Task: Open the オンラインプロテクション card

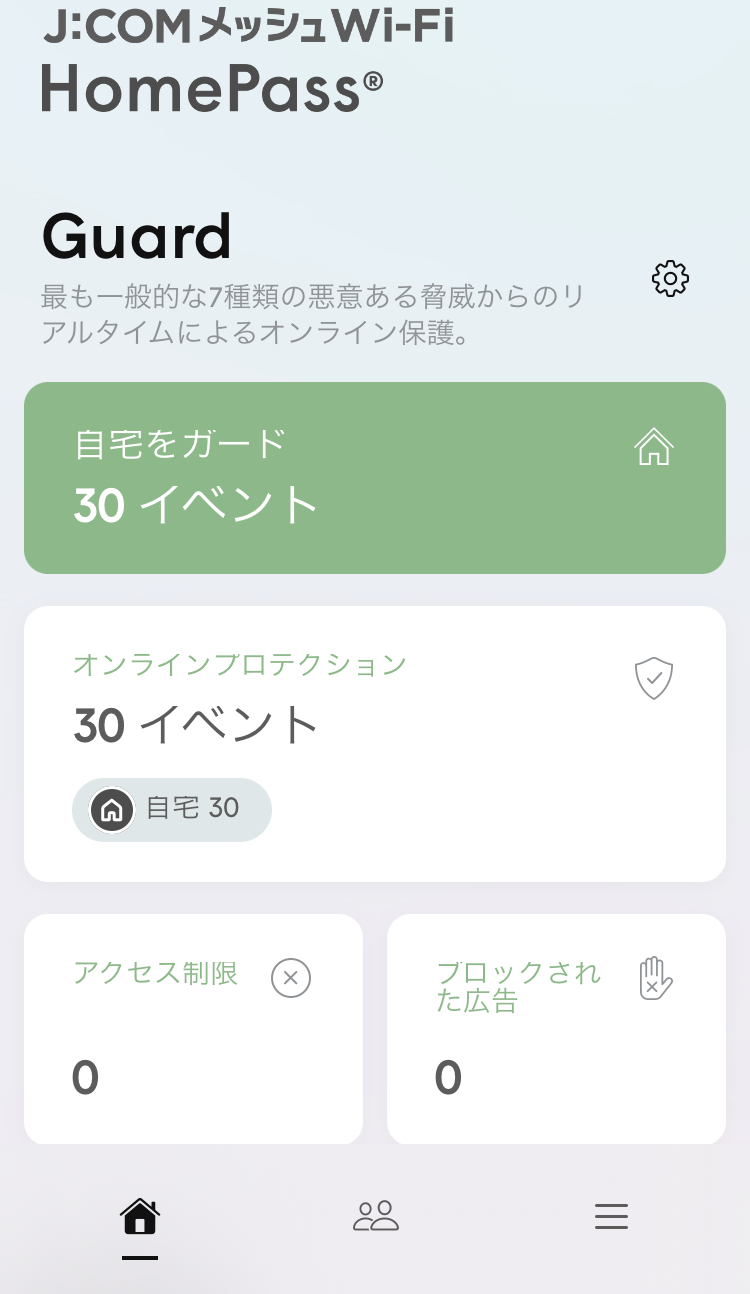Action: click(375, 744)
